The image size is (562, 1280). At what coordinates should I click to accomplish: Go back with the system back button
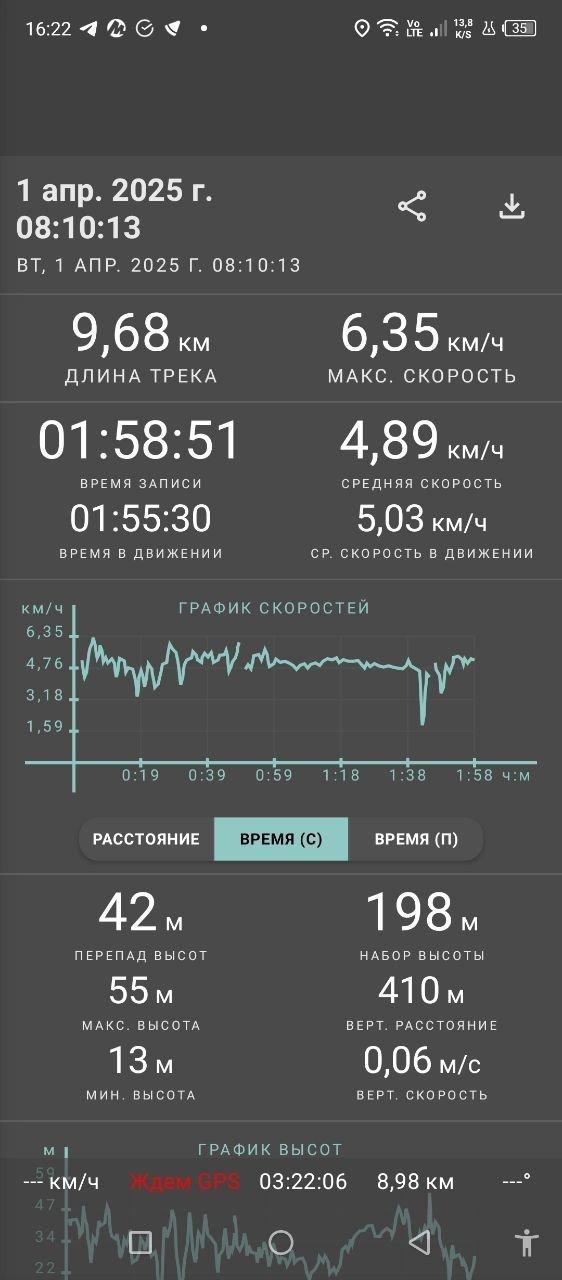[420, 1242]
